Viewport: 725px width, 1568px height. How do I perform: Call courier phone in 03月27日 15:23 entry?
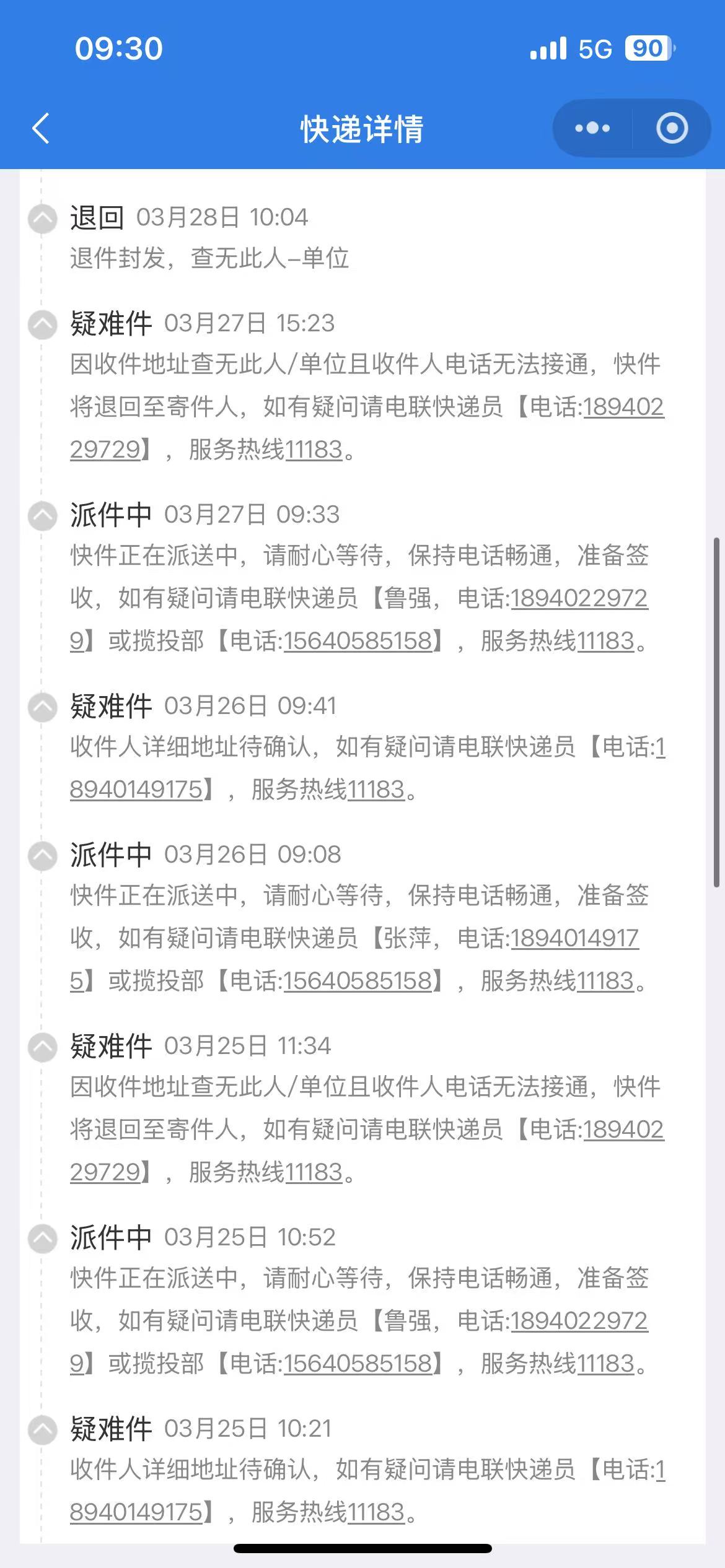[622, 407]
